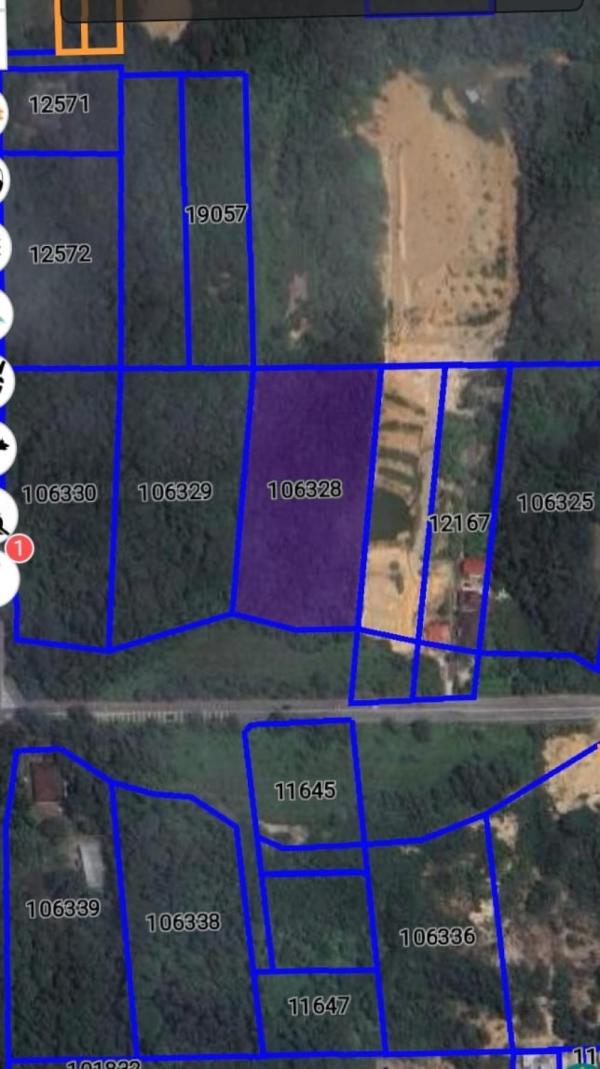Image resolution: width=600 pixels, height=1069 pixels.
Task: Choose parcel 19057
Action: [216, 214]
